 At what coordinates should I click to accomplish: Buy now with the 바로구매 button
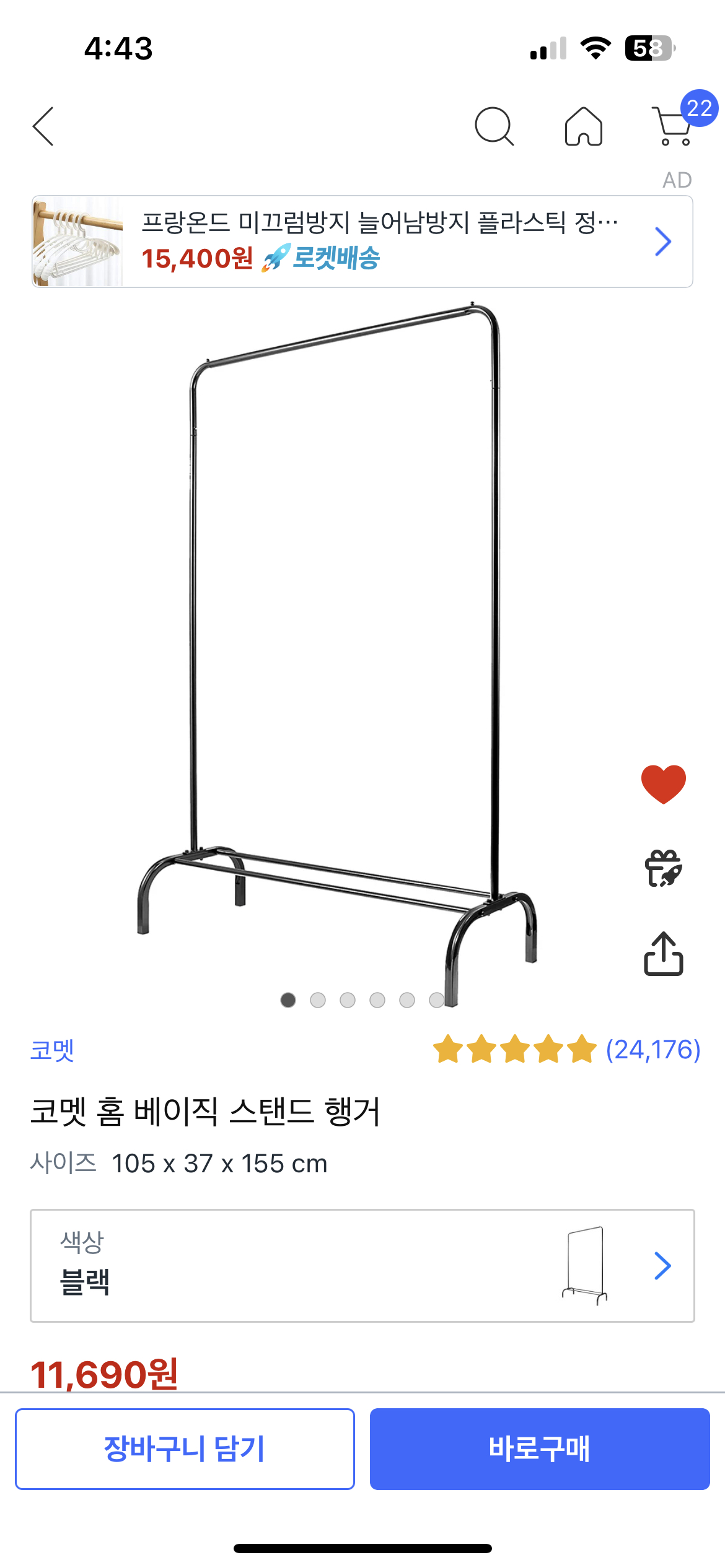click(x=539, y=1448)
